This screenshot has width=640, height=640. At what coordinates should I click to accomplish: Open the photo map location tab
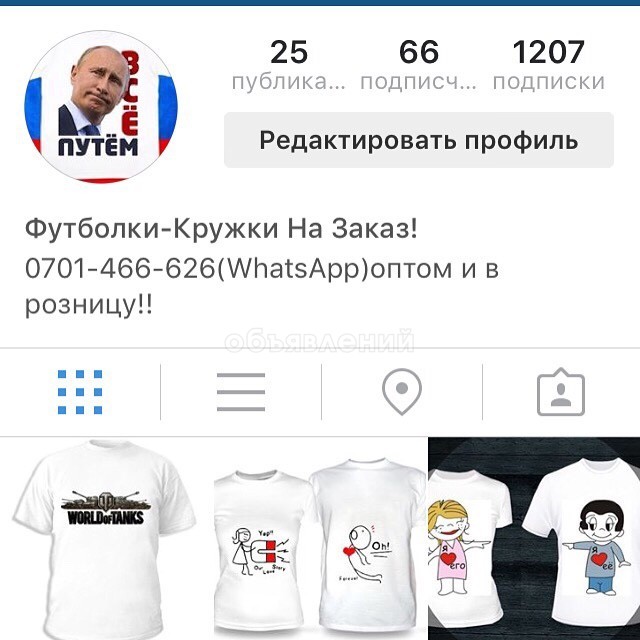[x=401, y=393]
